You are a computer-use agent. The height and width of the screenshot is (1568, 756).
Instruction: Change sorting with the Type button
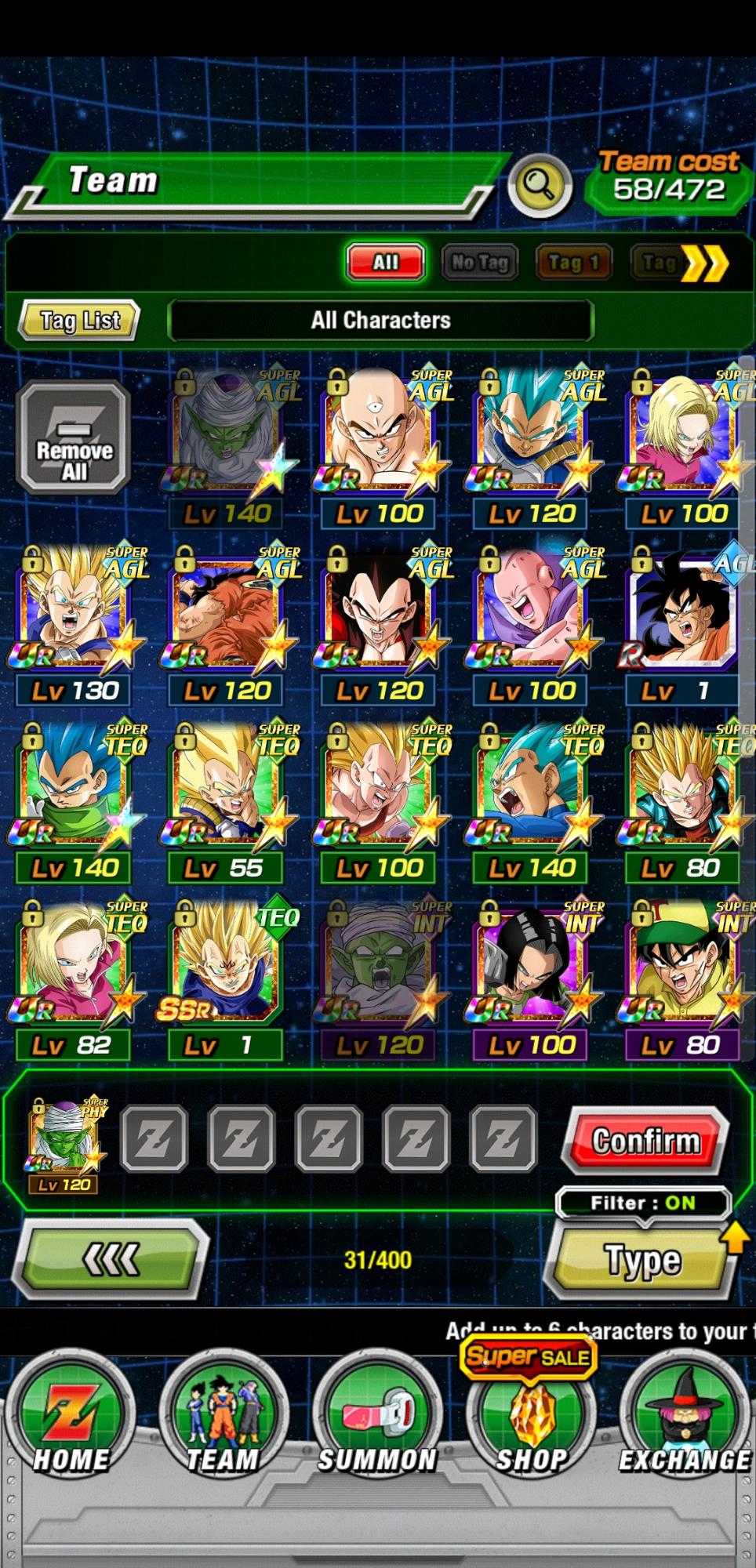[x=642, y=1260]
